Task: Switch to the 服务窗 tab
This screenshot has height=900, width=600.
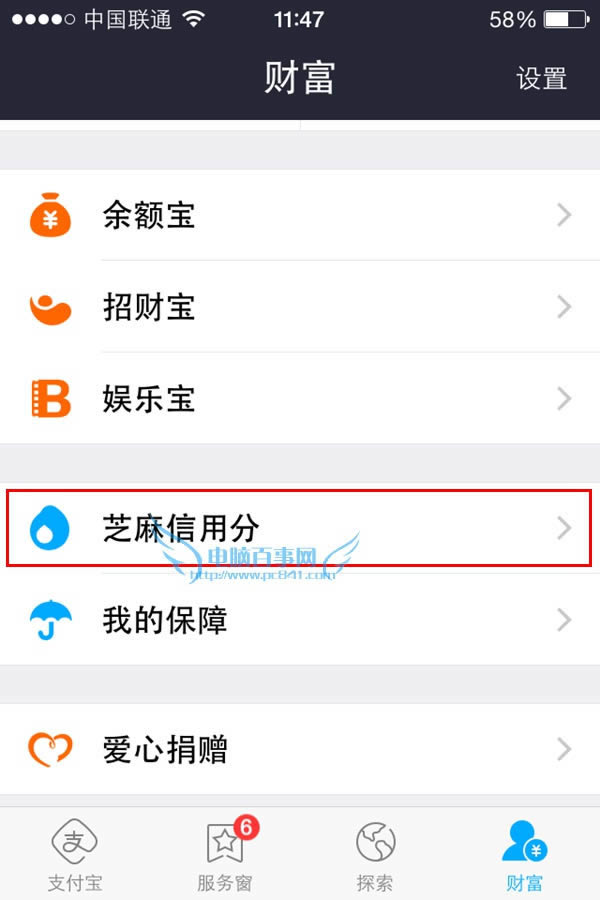Action: [x=225, y=855]
